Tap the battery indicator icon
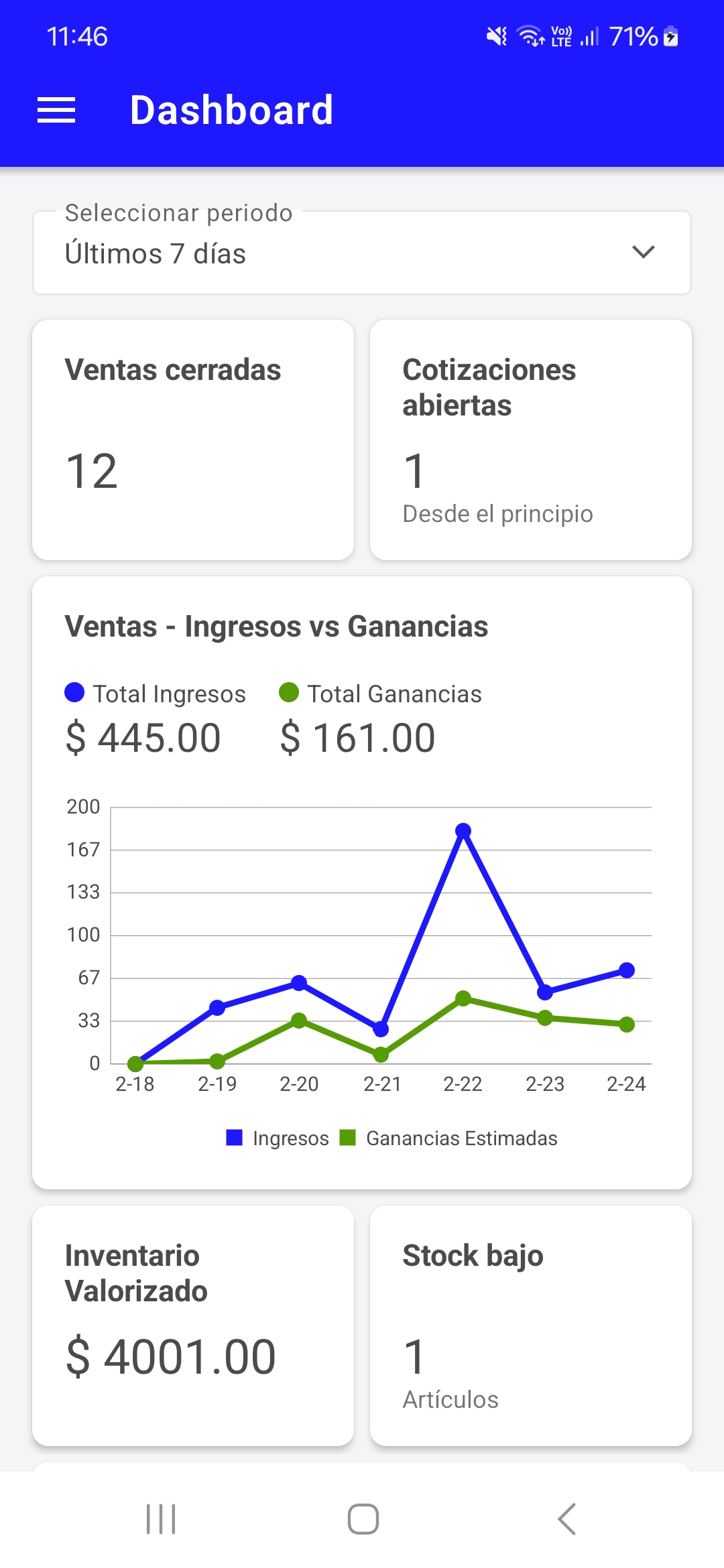724x1568 pixels. [670, 37]
